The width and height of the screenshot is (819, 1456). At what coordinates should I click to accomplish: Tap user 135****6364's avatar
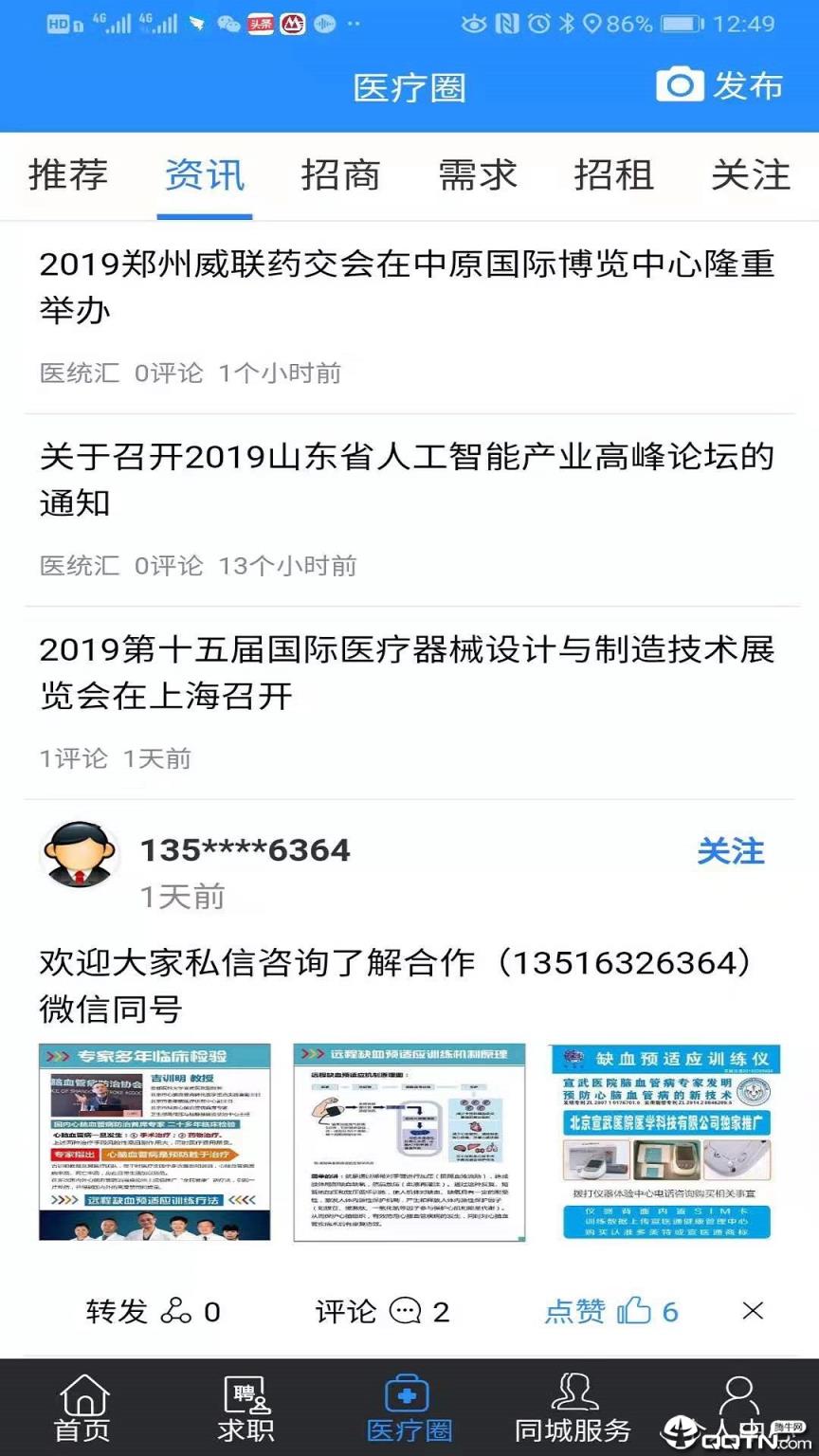[80, 854]
